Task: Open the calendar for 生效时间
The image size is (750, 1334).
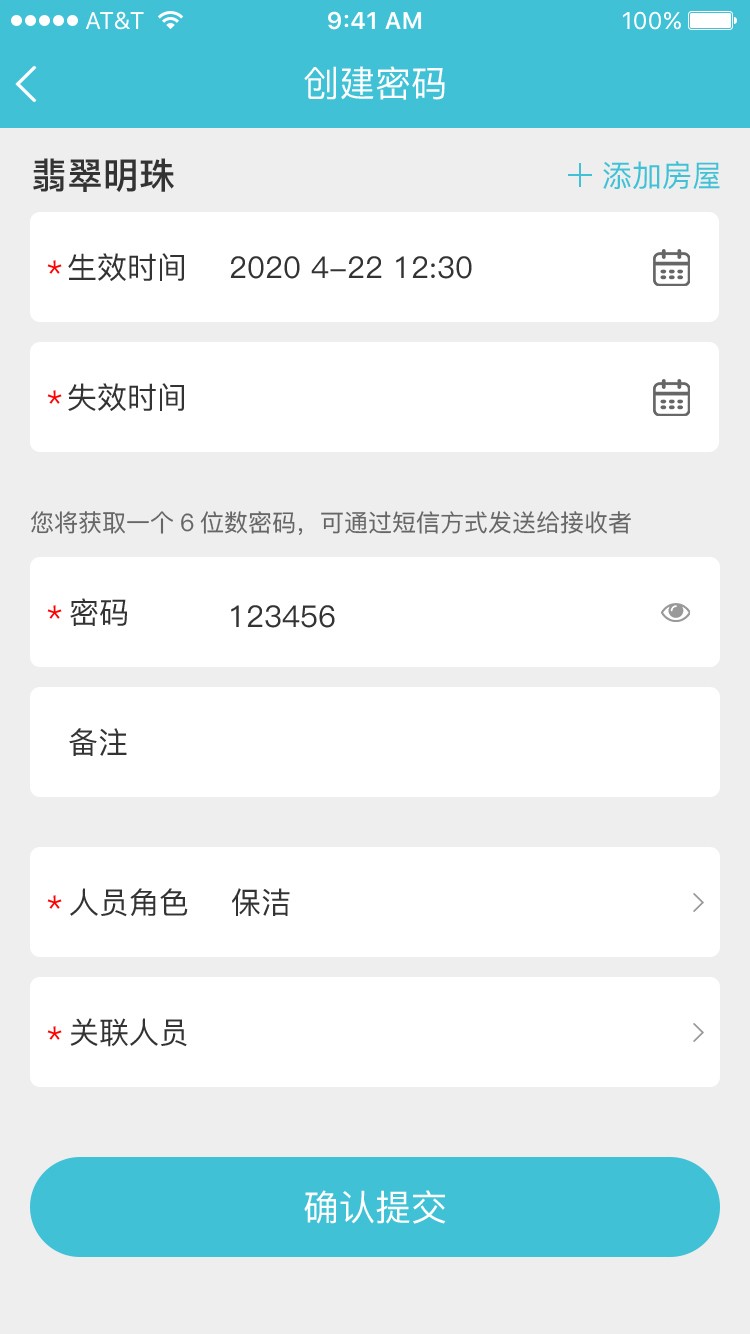Action: click(671, 268)
